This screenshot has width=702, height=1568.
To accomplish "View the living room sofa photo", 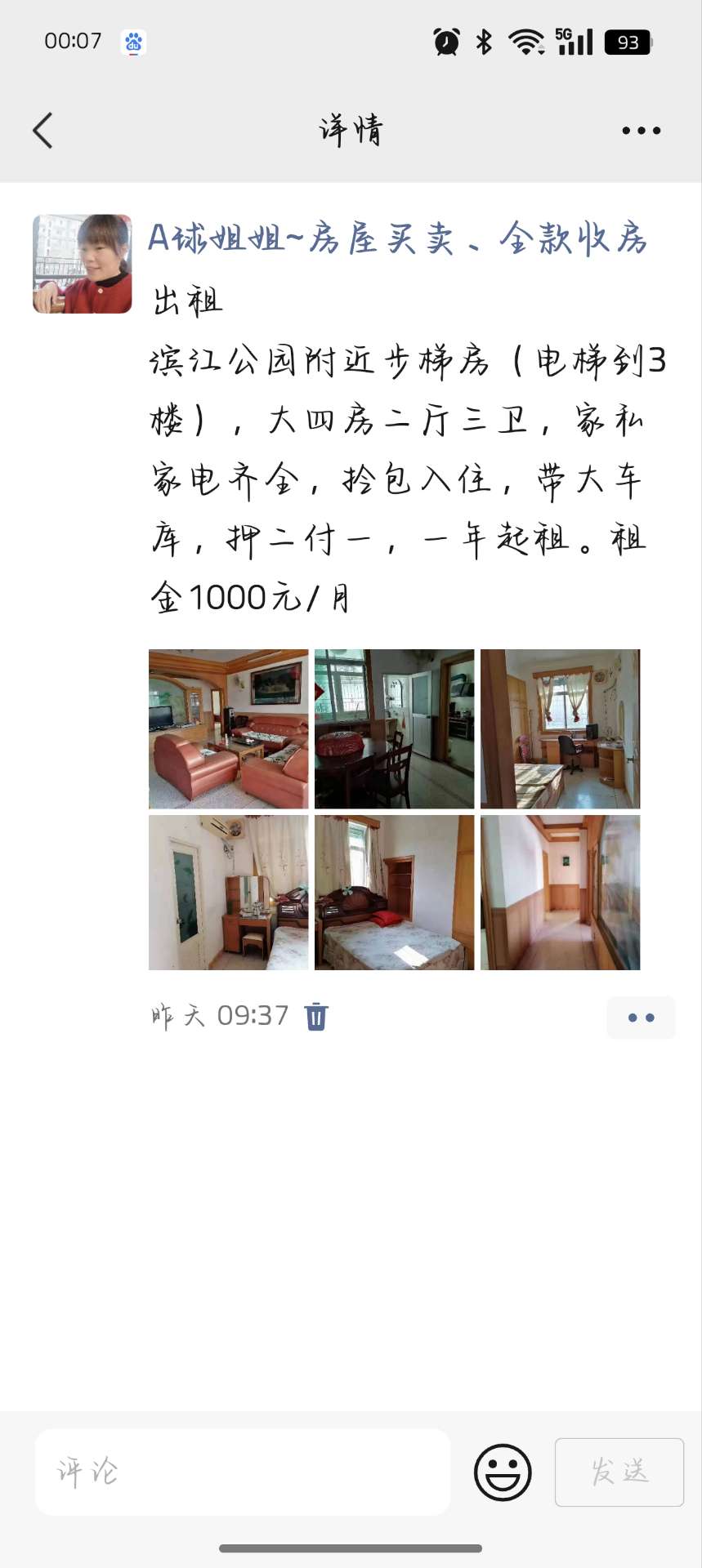I will 228,729.
